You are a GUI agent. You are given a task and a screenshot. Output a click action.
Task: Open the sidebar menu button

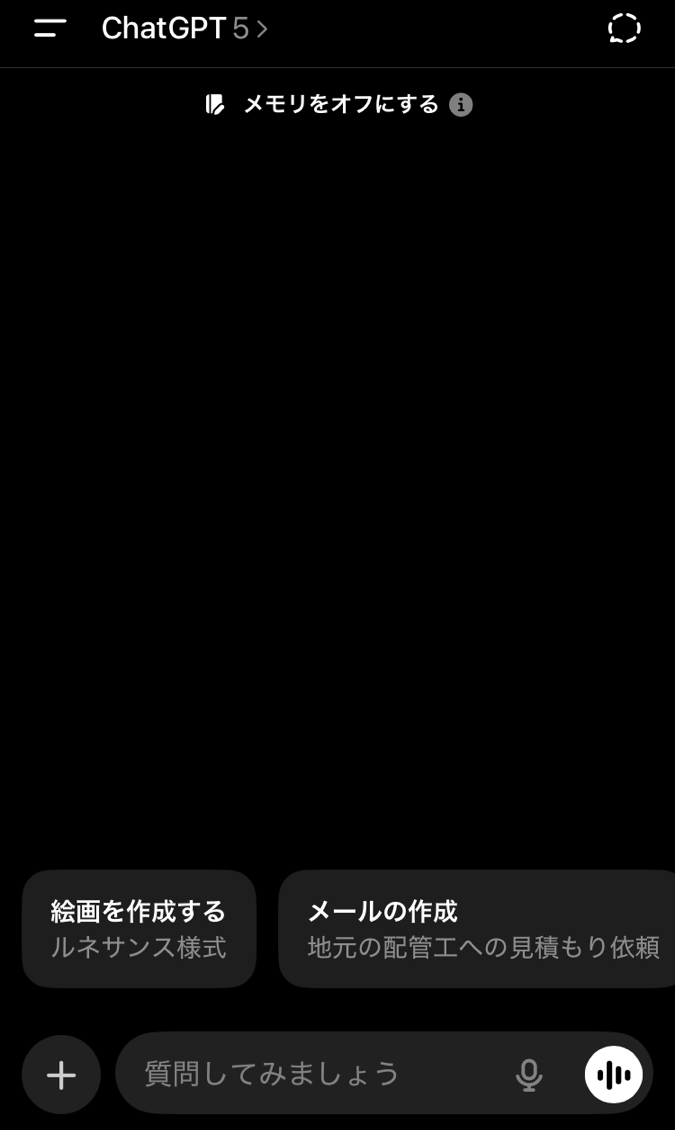point(50,29)
